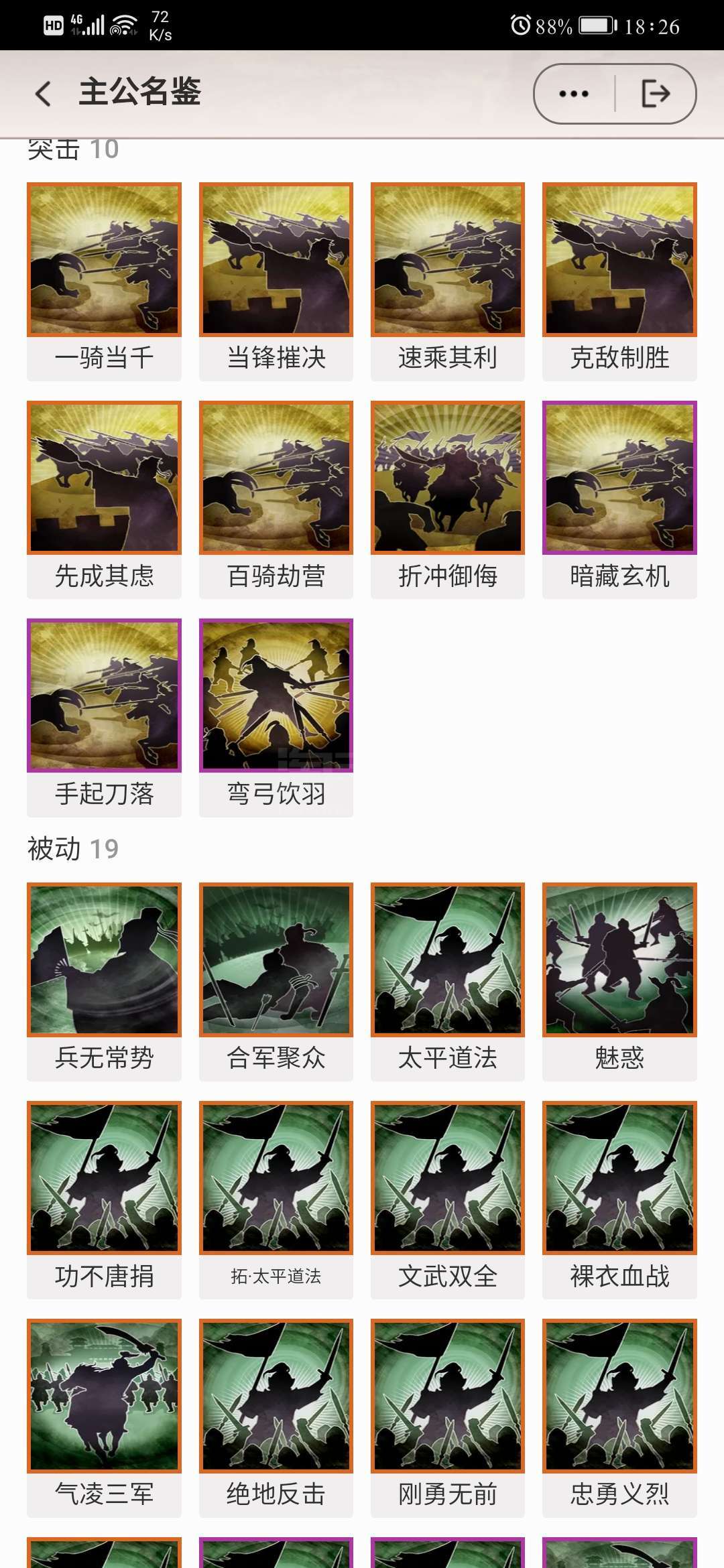View 百骑劫营 skill details
The width and height of the screenshot is (724, 1568).
point(276,499)
